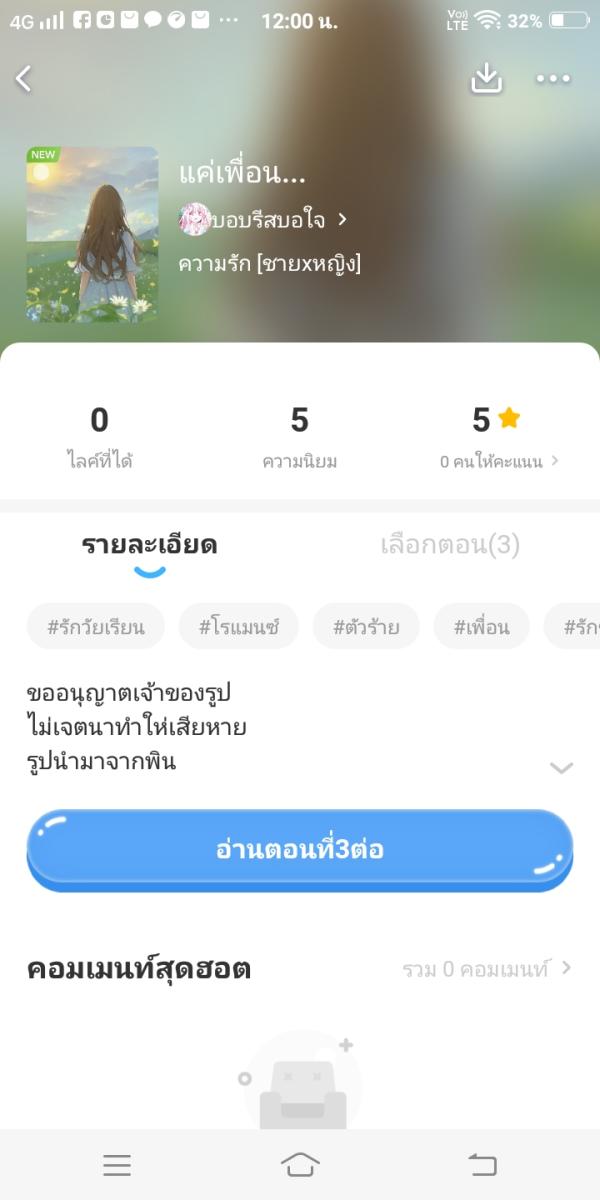This screenshot has width=600, height=1200.
Task: Choose the #เพื่อน tag chip
Action: pos(481,627)
